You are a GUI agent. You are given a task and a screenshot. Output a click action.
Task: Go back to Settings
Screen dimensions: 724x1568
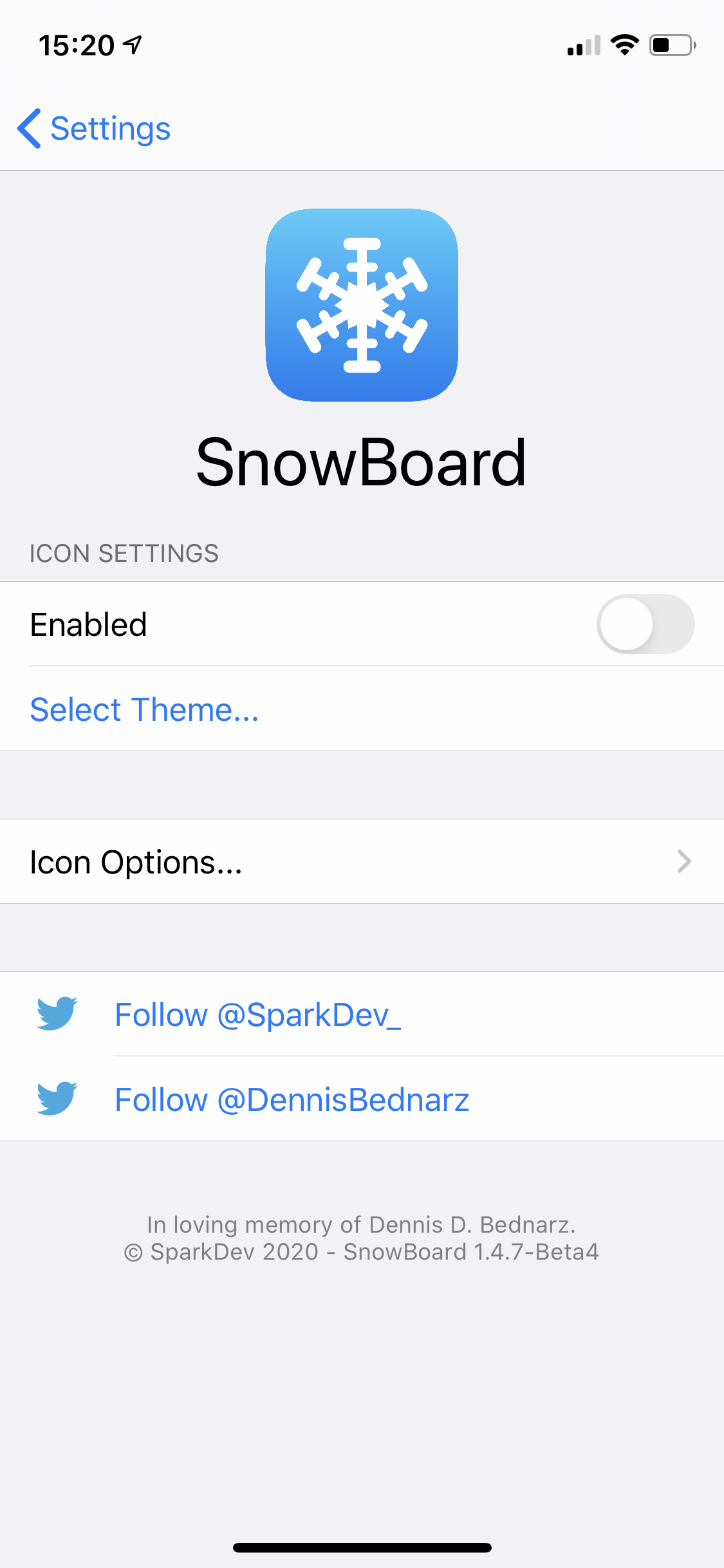tap(94, 129)
